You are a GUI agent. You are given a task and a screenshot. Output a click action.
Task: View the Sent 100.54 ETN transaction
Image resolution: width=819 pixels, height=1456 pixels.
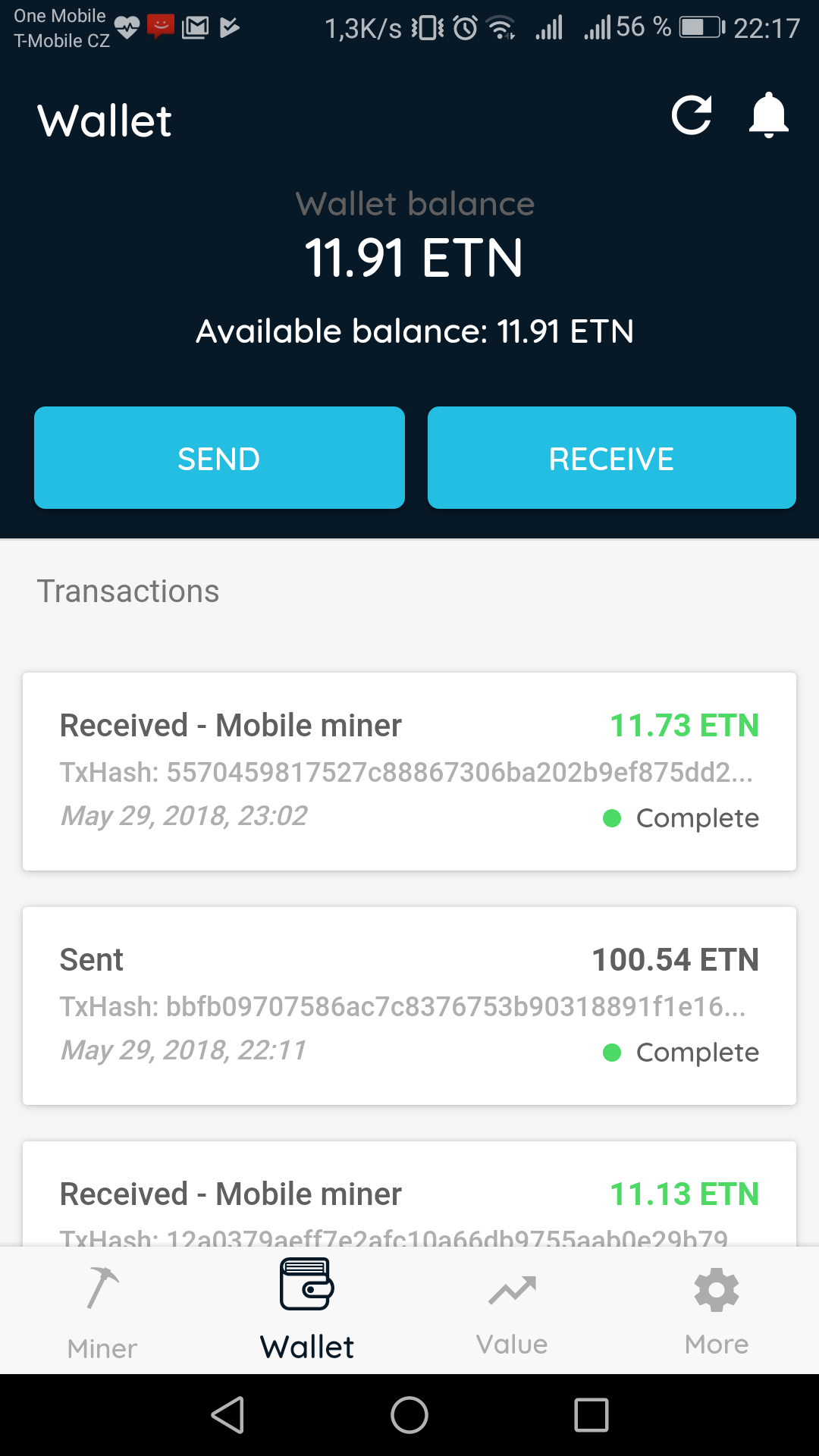point(409,1006)
